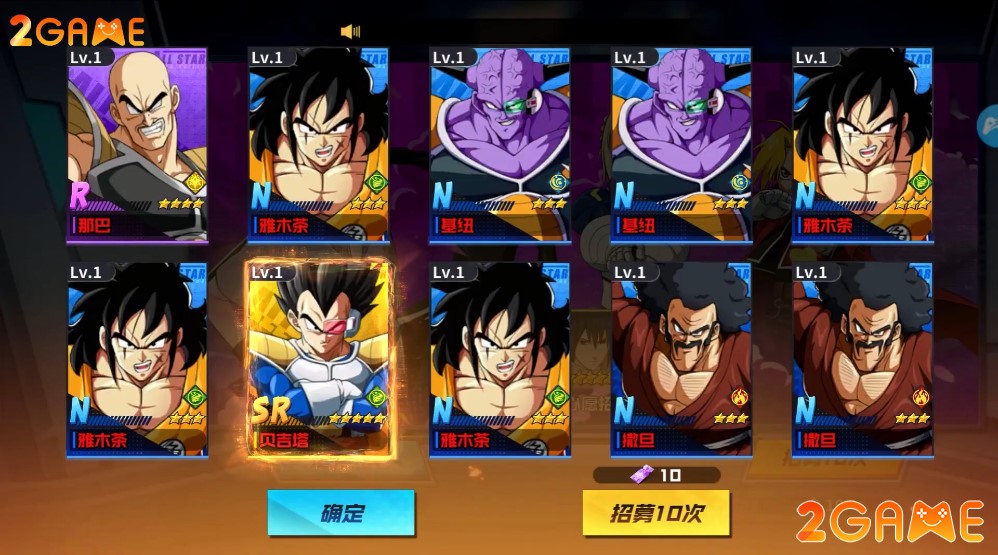The height and width of the screenshot is (555, 998).
Task: Confirm results with the 确定 button
Action: point(341,513)
